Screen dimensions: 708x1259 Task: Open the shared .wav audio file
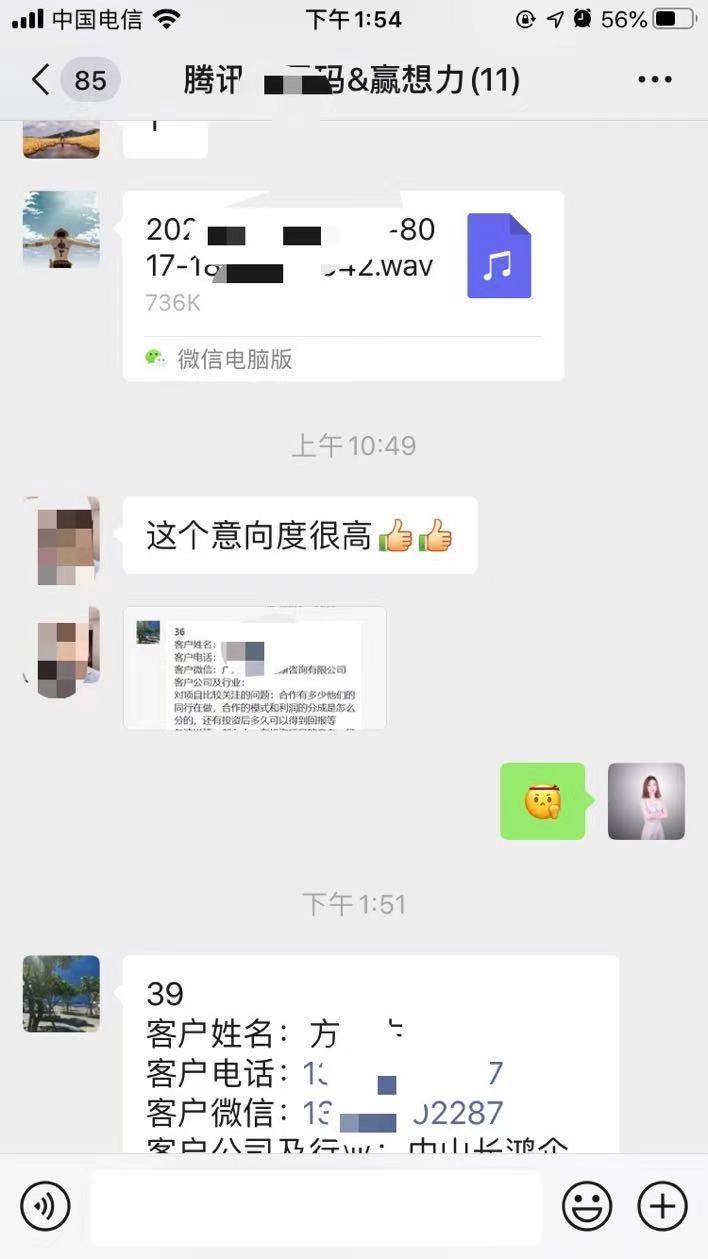pos(342,285)
